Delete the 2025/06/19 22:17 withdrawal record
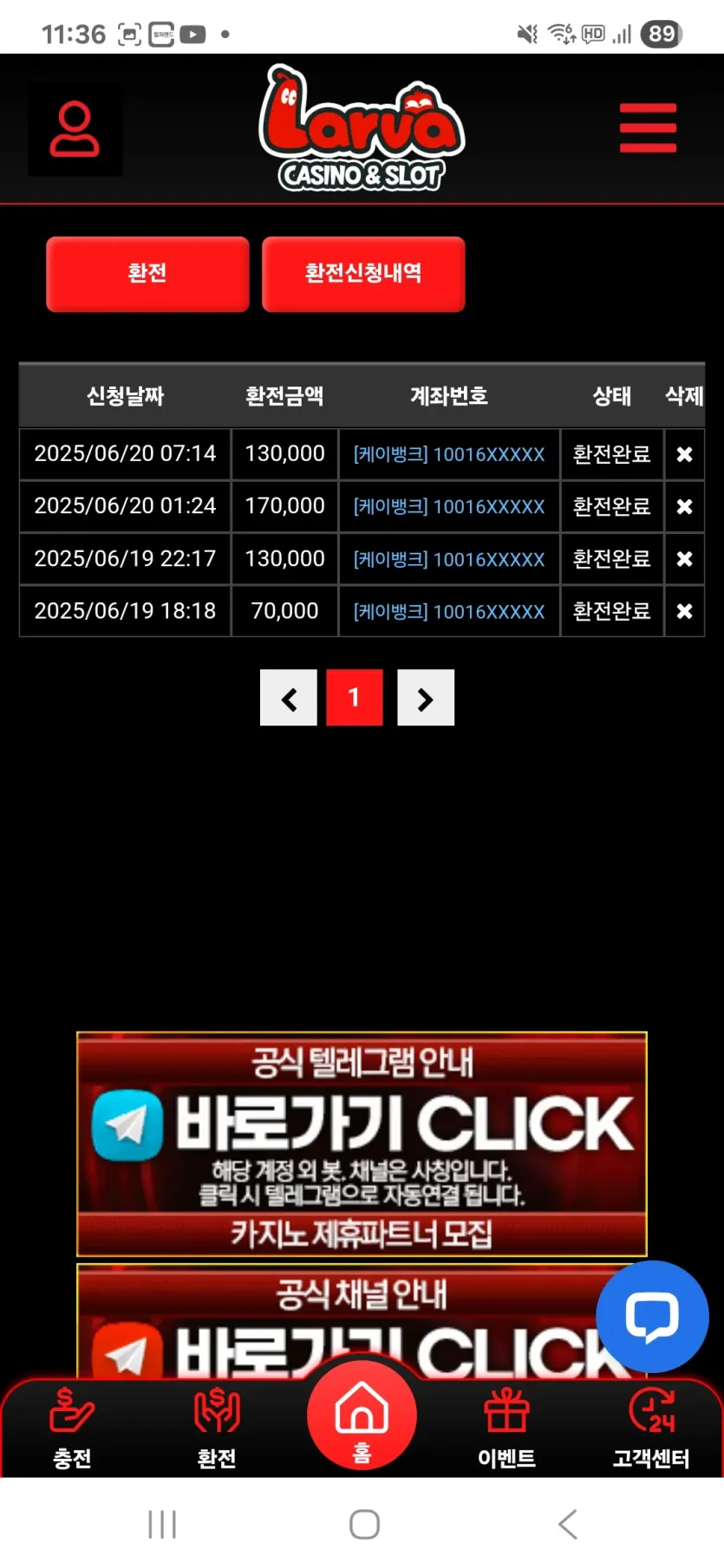The width and height of the screenshot is (724, 1568). [684, 559]
